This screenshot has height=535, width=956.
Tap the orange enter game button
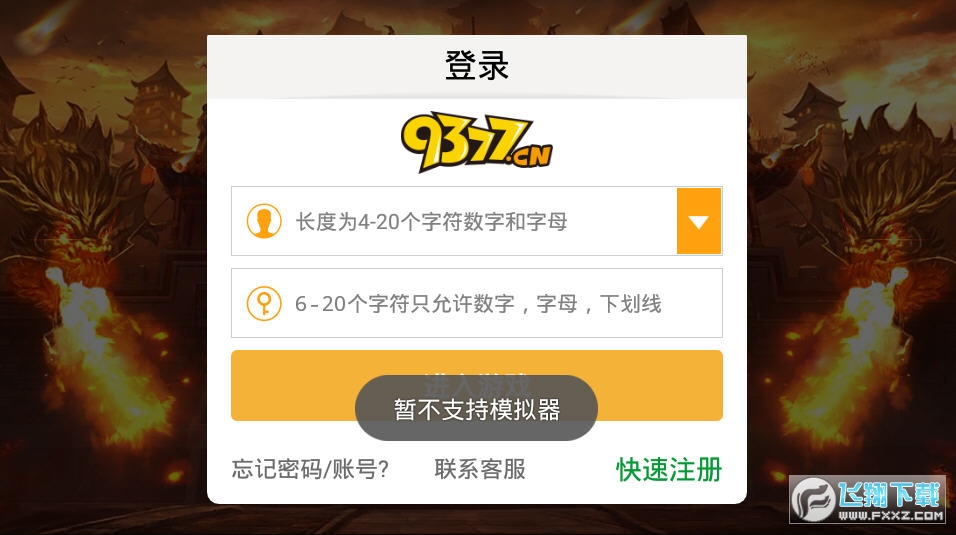click(660, 385)
